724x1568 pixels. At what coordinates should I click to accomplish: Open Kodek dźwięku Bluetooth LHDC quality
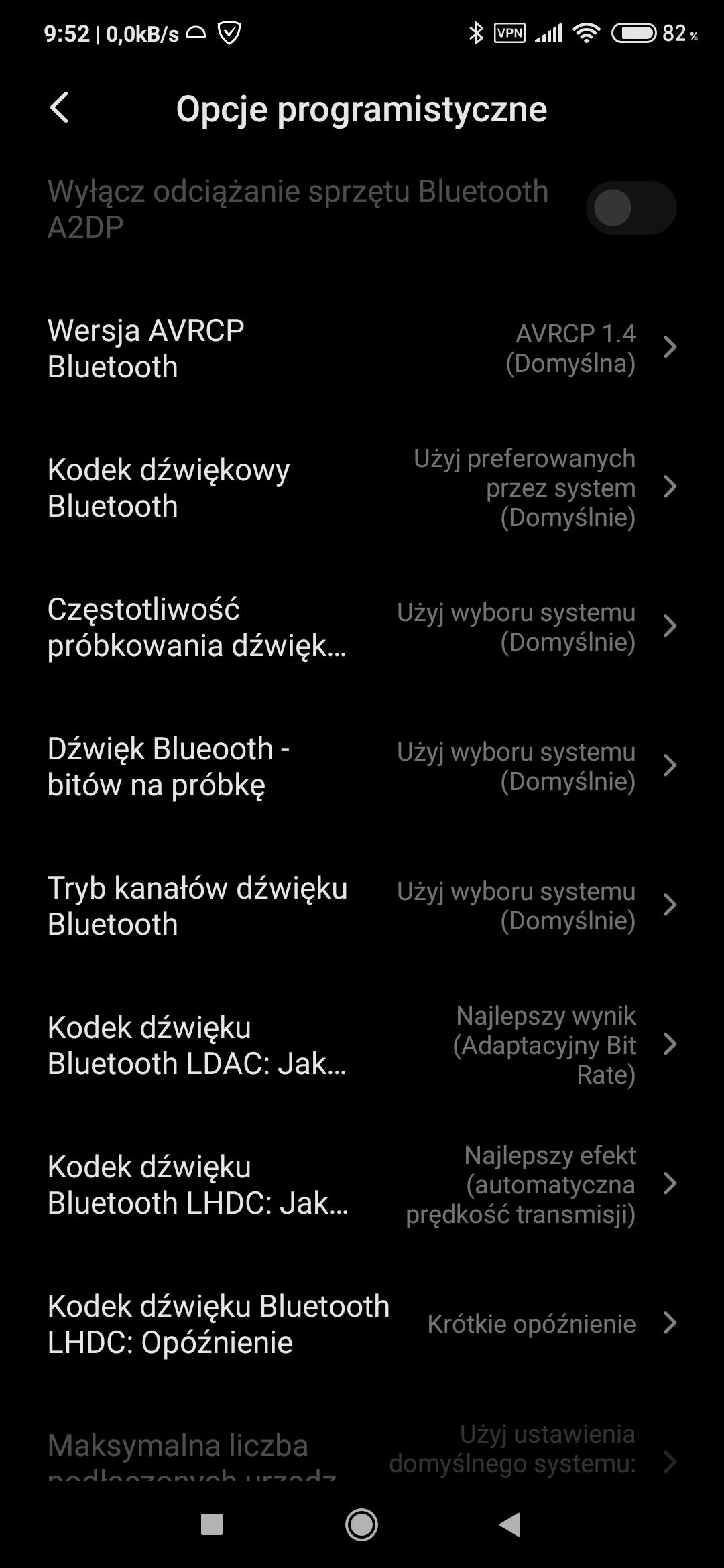pos(362,1185)
